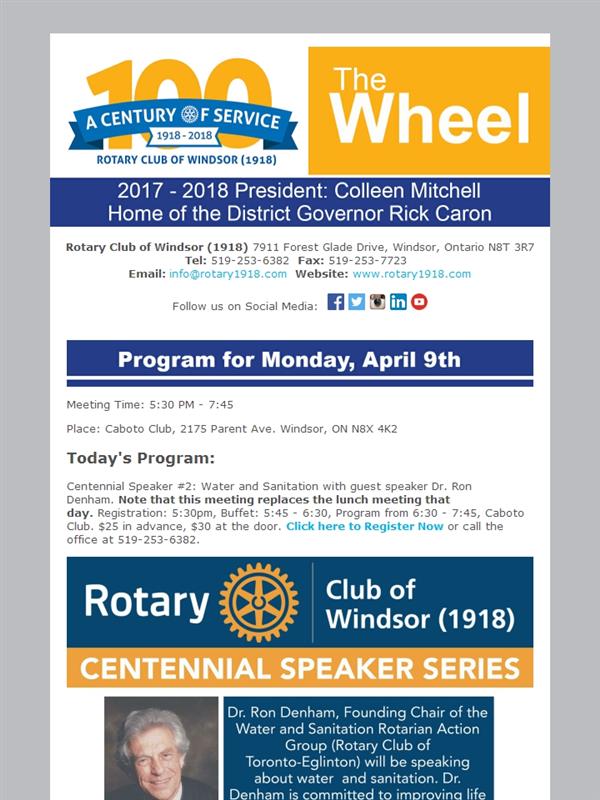Open the info@rotary1918.com email link
The height and width of the screenshot is (800, 600).
click(x=228, y=274)
